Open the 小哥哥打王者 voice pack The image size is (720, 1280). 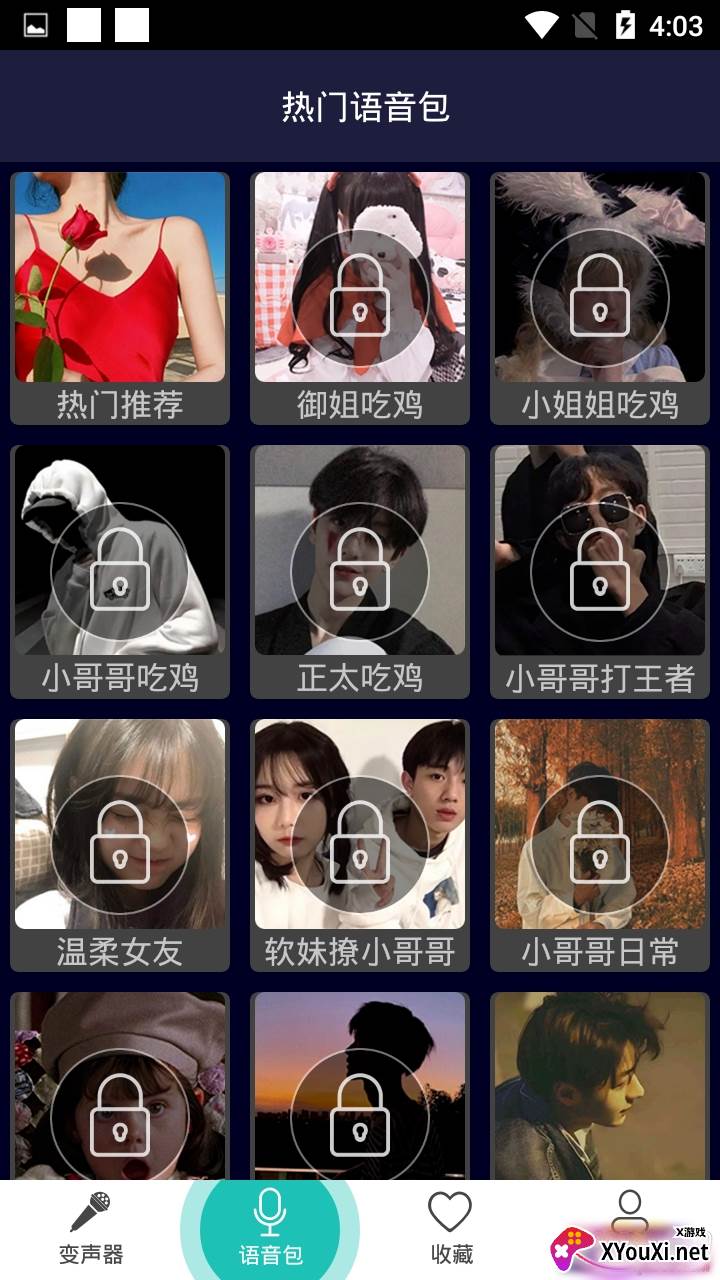[x=600, y=570]
